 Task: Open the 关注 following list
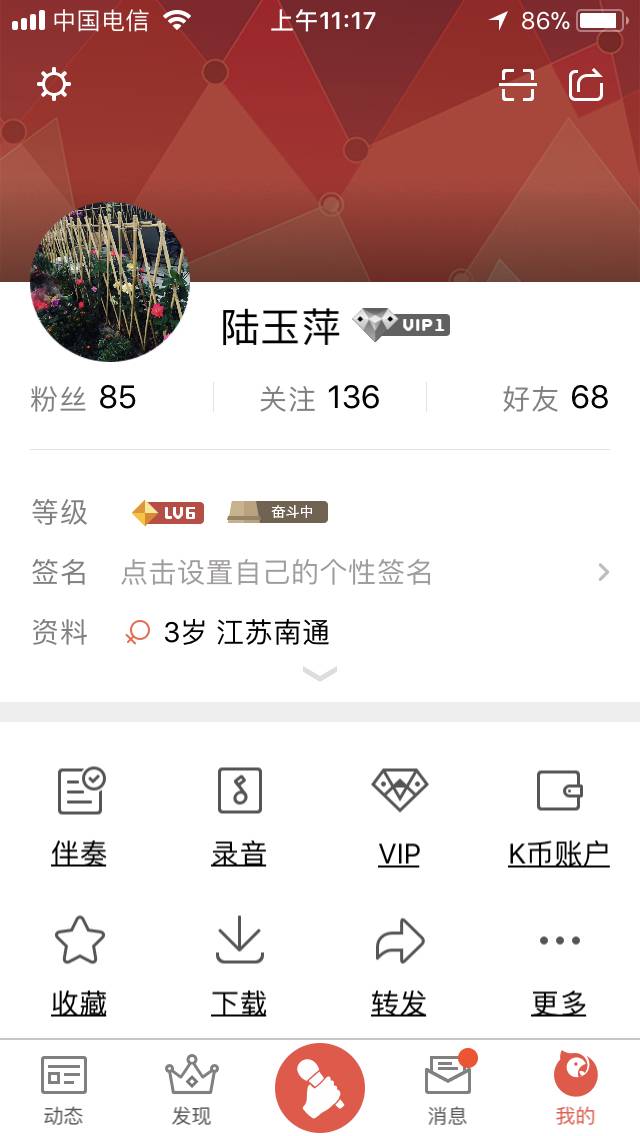[320, 398]
